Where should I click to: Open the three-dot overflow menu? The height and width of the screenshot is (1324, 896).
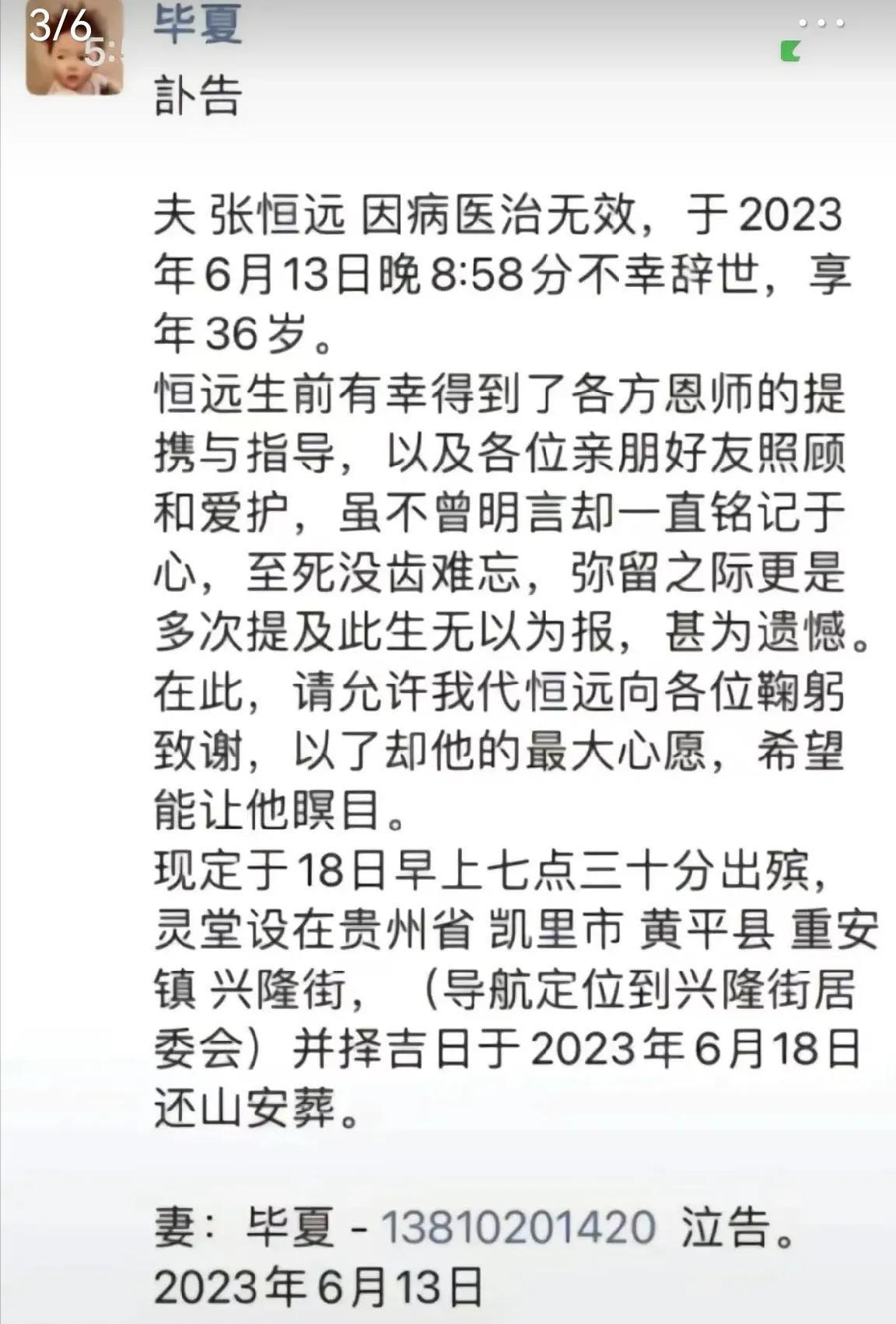(x=821, y=23)
